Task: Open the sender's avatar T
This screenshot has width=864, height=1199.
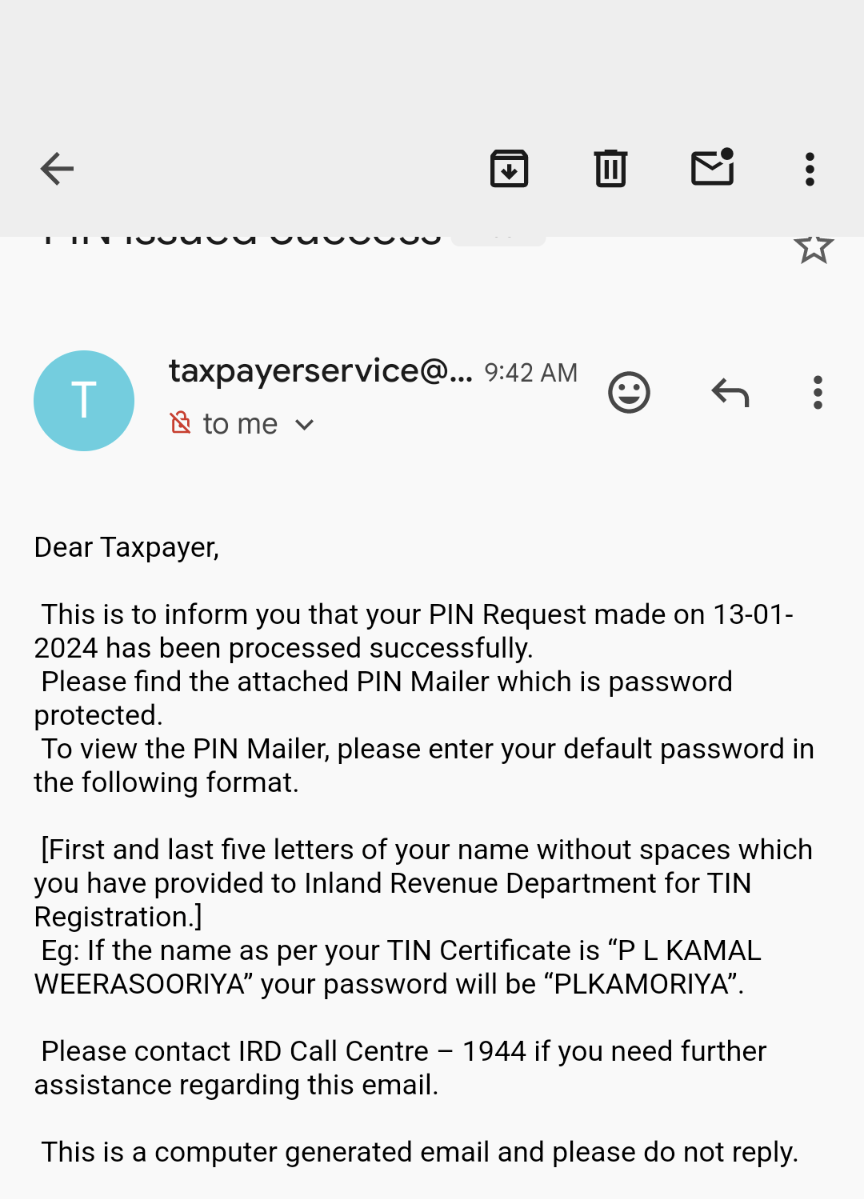Action: 84,401
